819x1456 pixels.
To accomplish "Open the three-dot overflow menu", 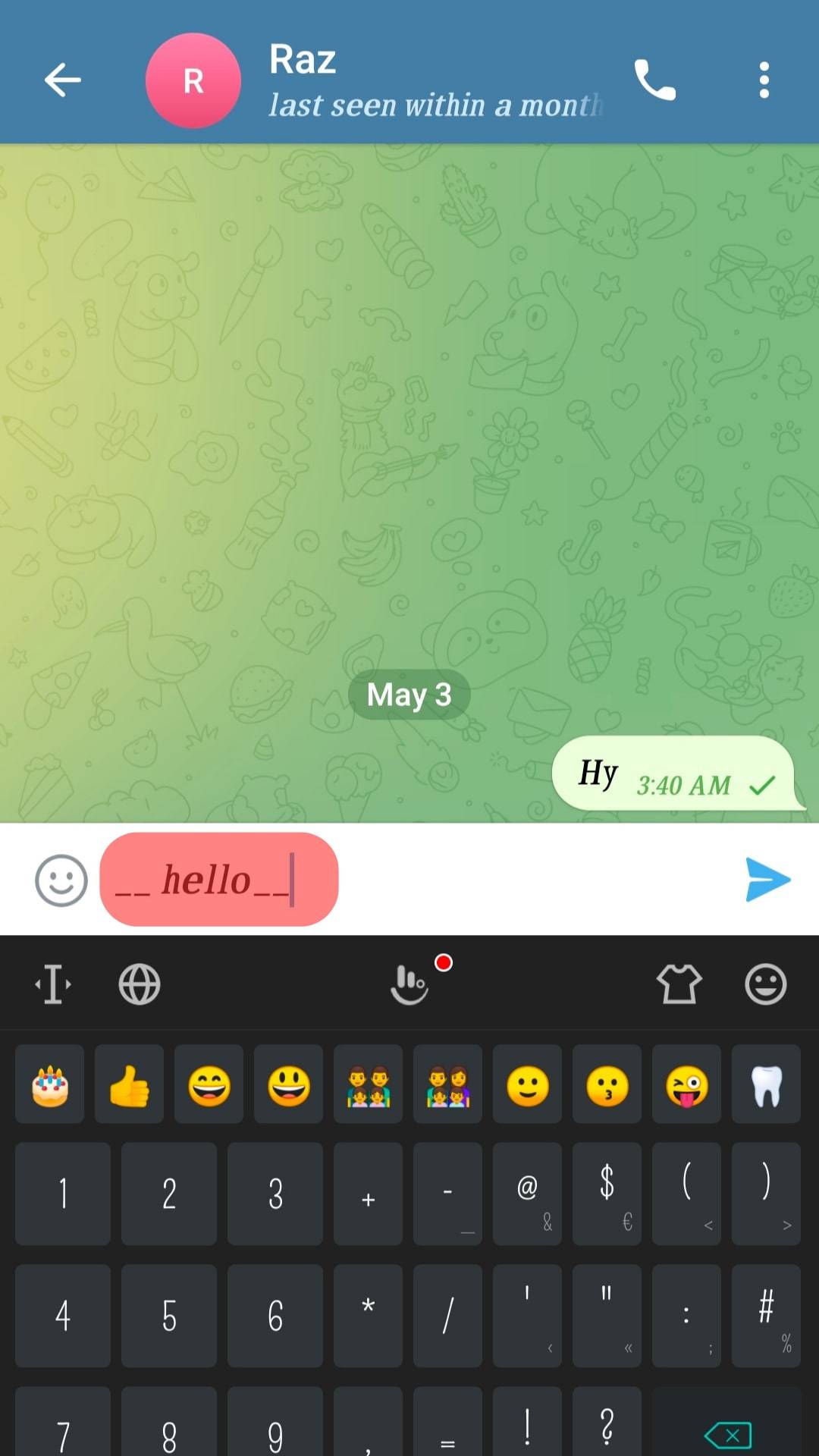I will [x=764, y=80].
